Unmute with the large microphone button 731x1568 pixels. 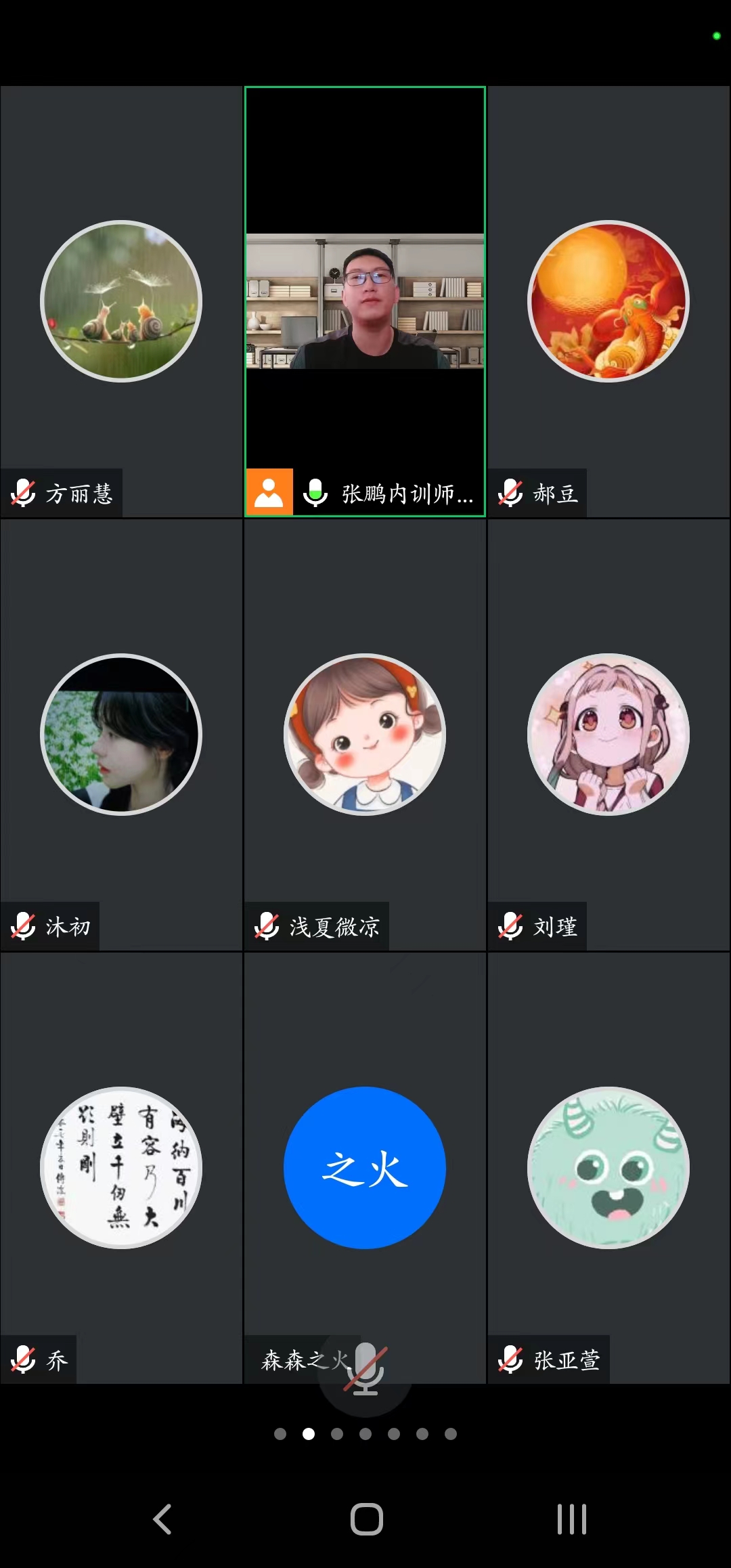365,1369
